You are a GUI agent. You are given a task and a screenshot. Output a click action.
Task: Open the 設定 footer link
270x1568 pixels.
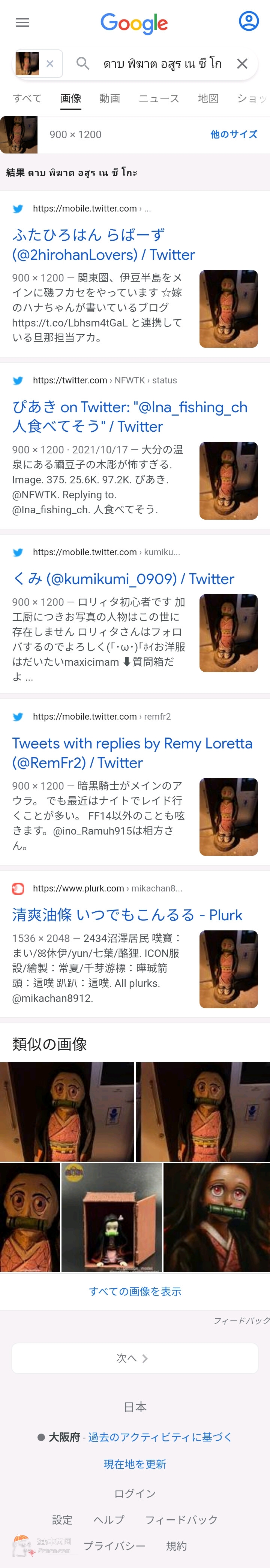pos(62,1519)
